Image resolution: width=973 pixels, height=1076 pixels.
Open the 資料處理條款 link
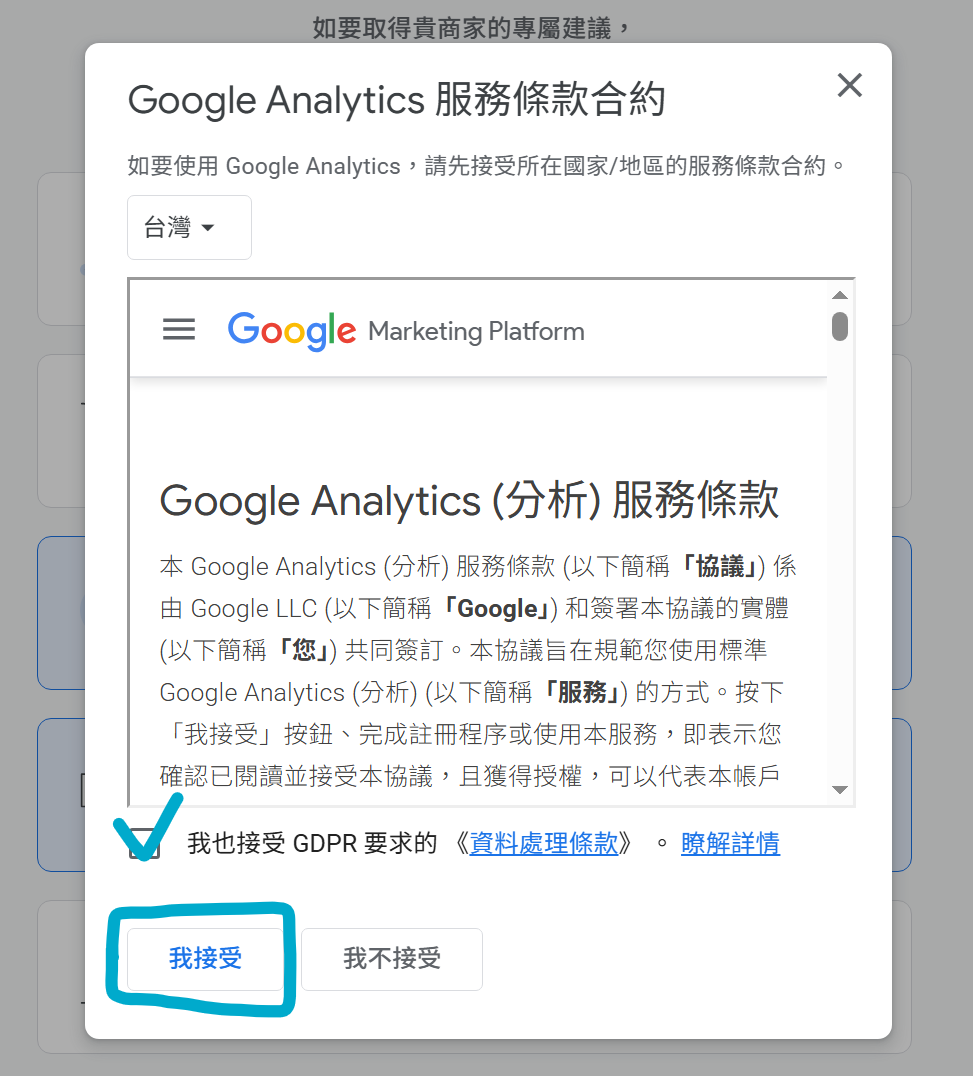pyautogui.click(x=544, y=843)
